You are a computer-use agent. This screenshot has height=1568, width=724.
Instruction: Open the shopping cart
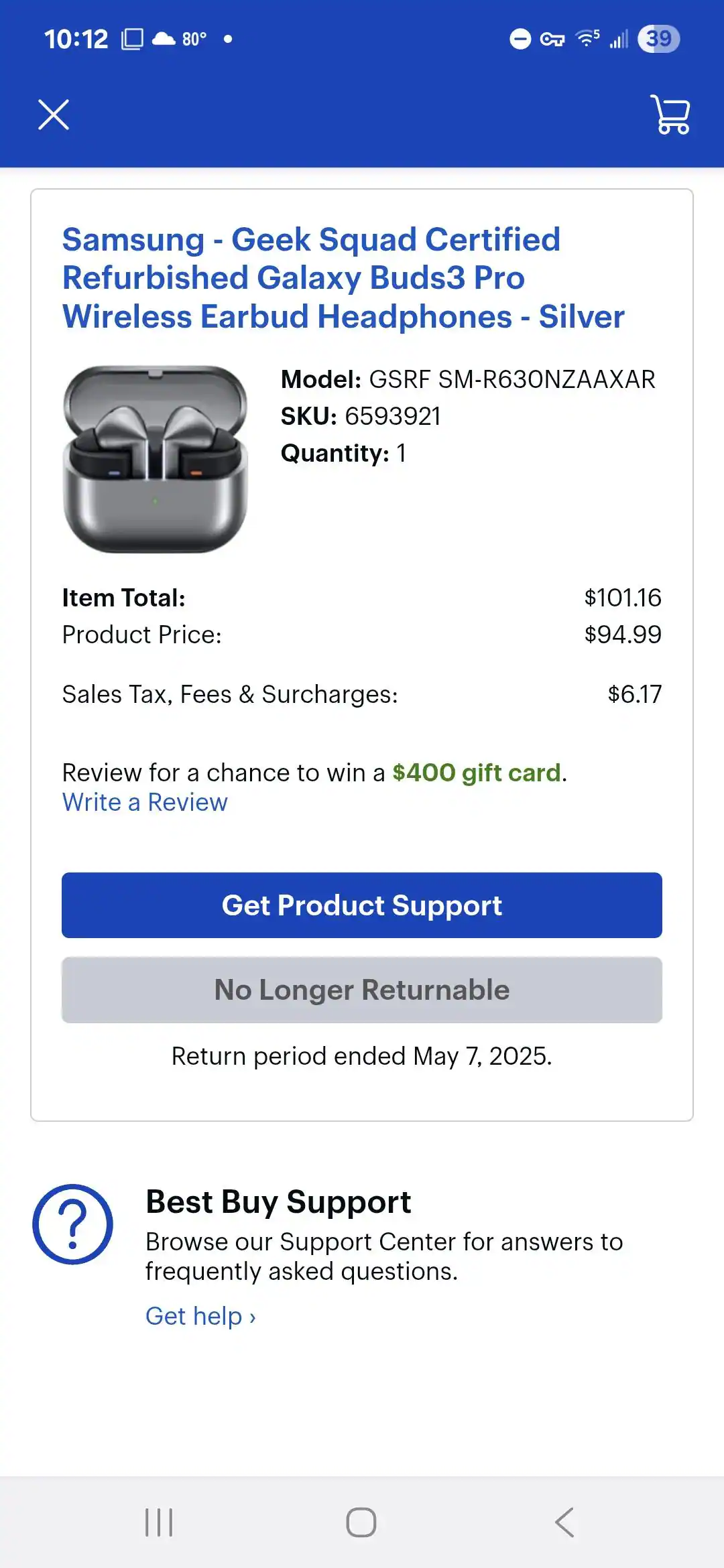point(670,115)
